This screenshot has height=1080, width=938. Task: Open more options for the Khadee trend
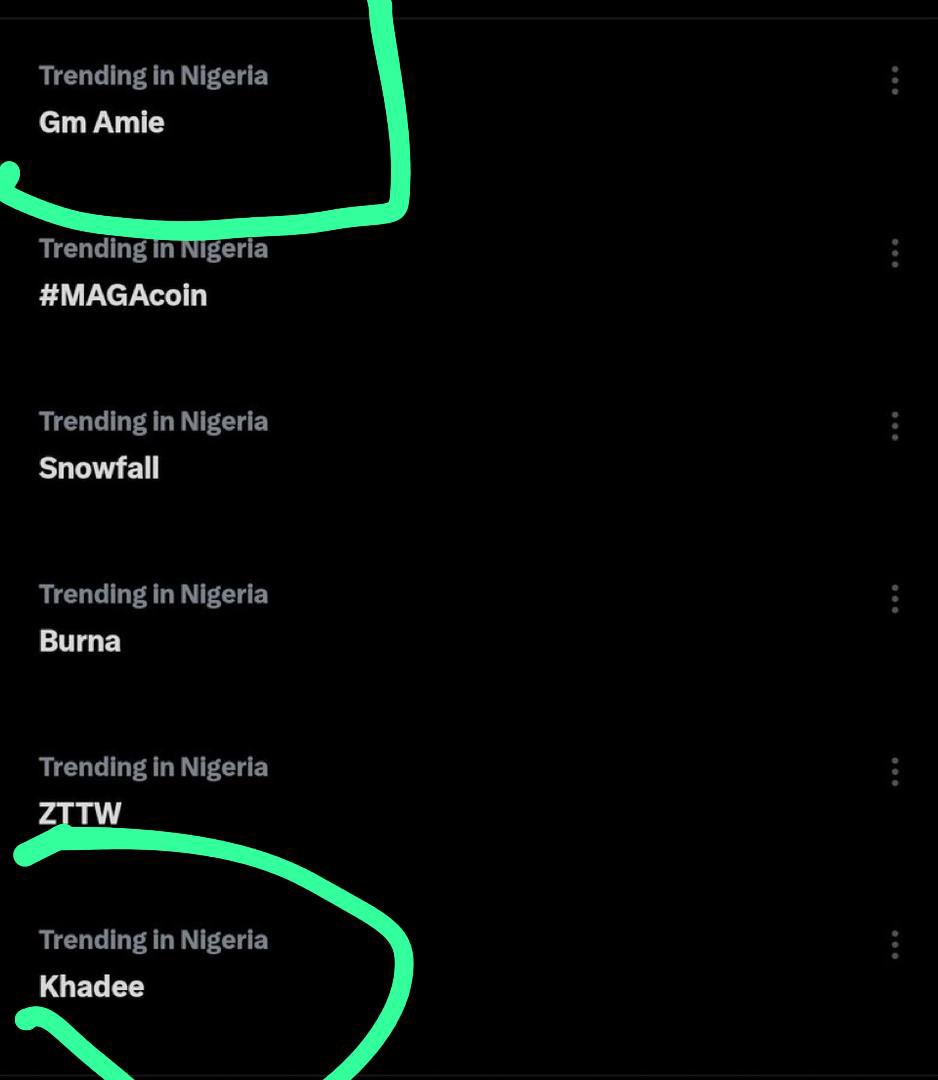tap(894, 944)
